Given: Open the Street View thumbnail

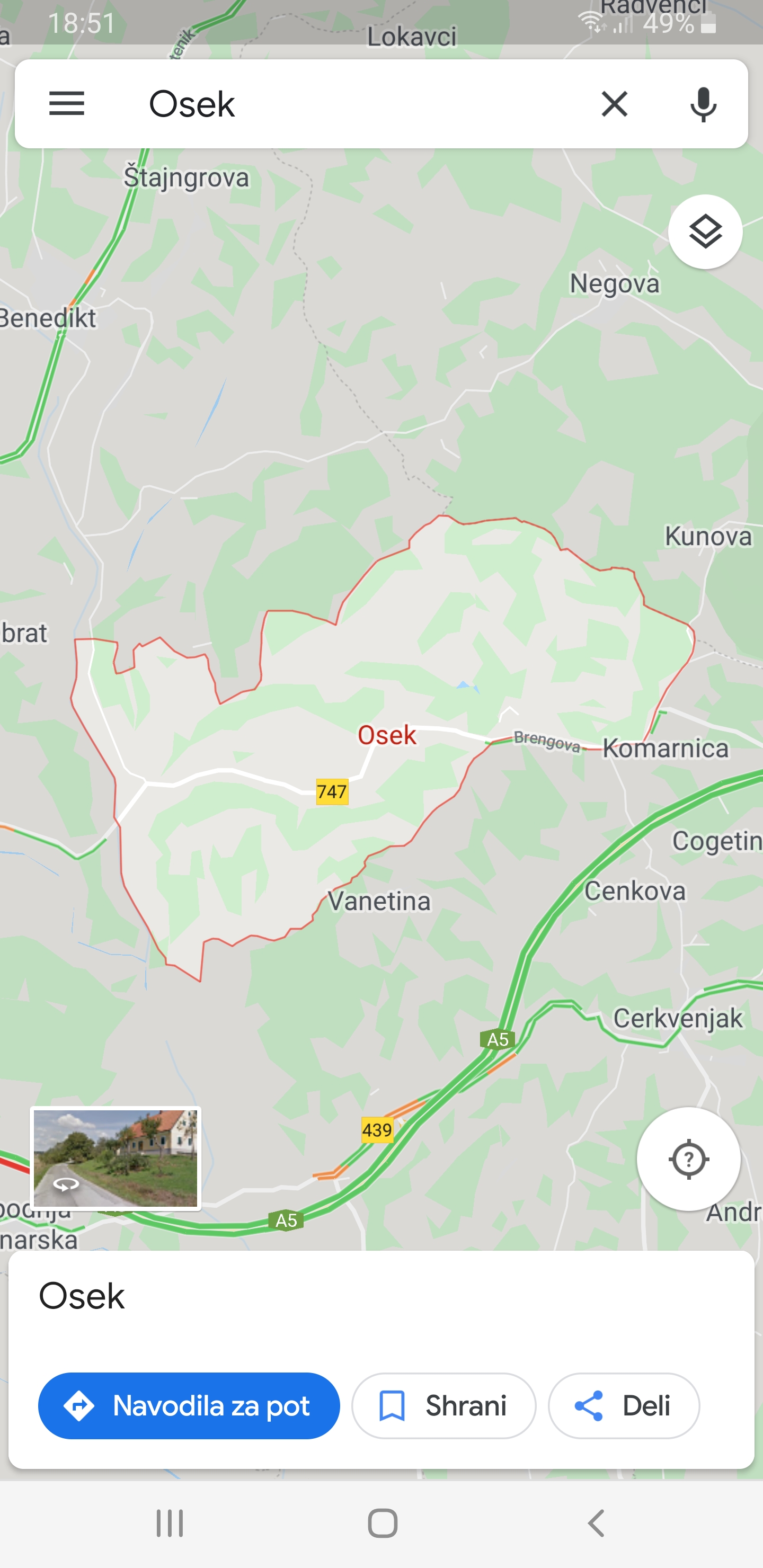Looking at the screenshot, I should pos(116,1159).
